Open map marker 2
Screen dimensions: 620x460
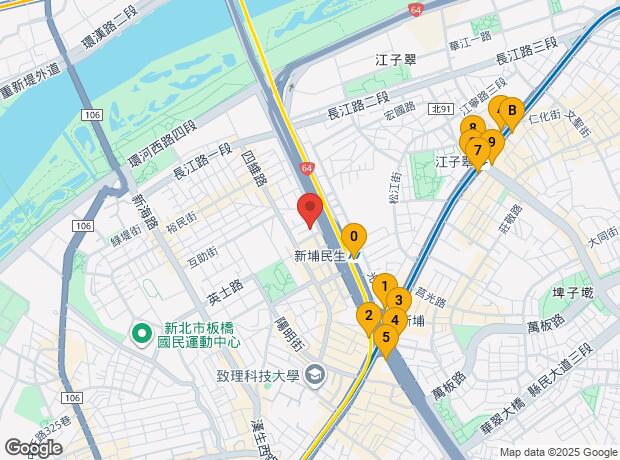(x=368, y=316)
